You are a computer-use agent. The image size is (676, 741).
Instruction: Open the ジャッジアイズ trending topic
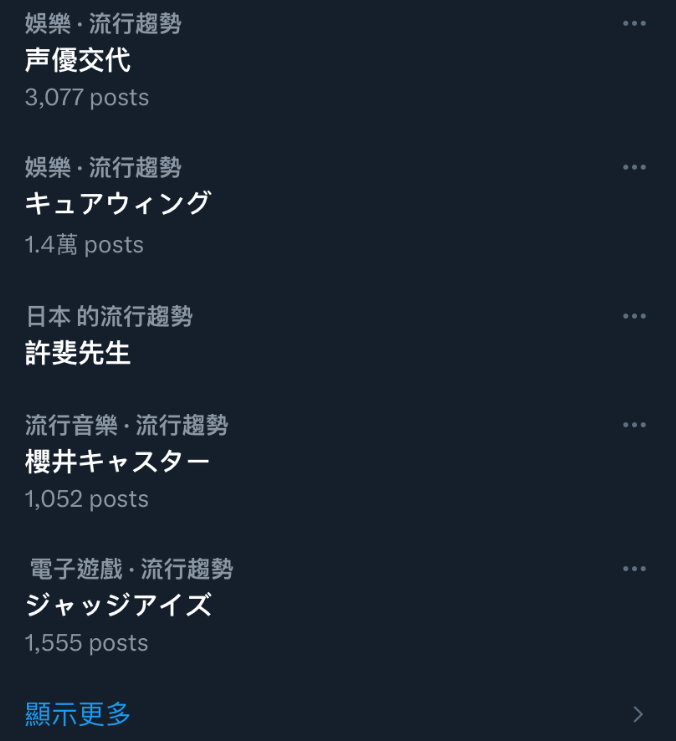pos(118,605)
